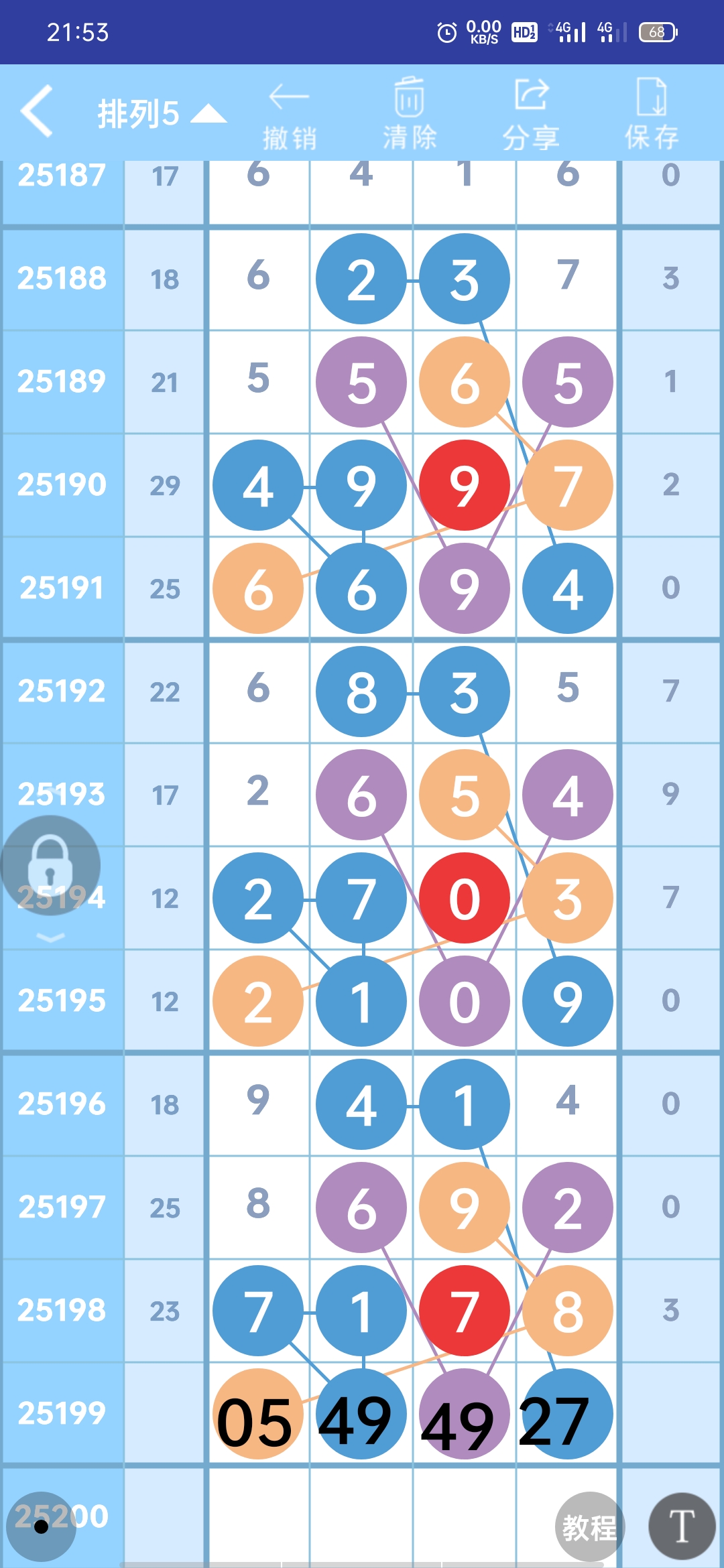Image resolution: width=724 pixels, height=1568 pixels.
Task: Undo last action with 撤销
Action: tap(289, 114)
